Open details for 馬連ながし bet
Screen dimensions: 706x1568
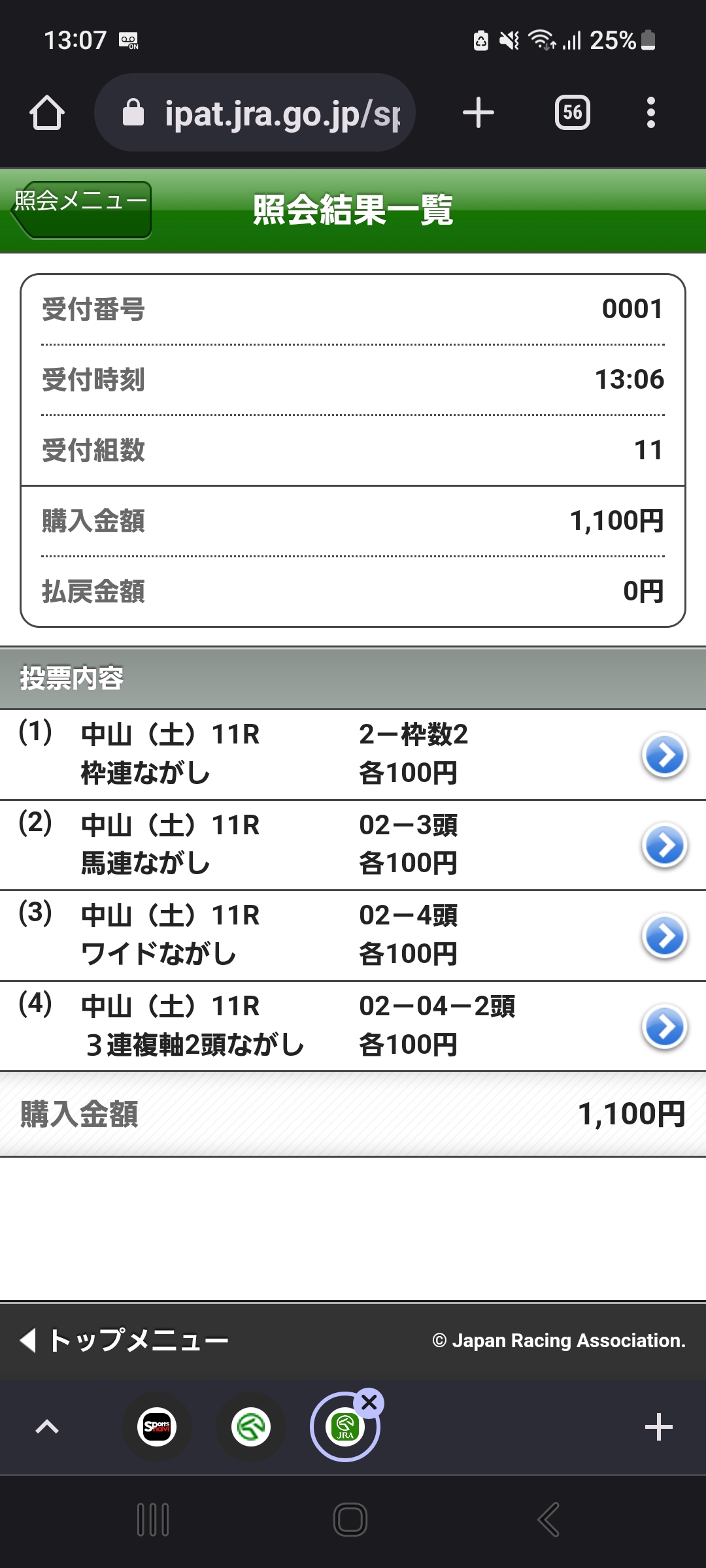point(664,845)
